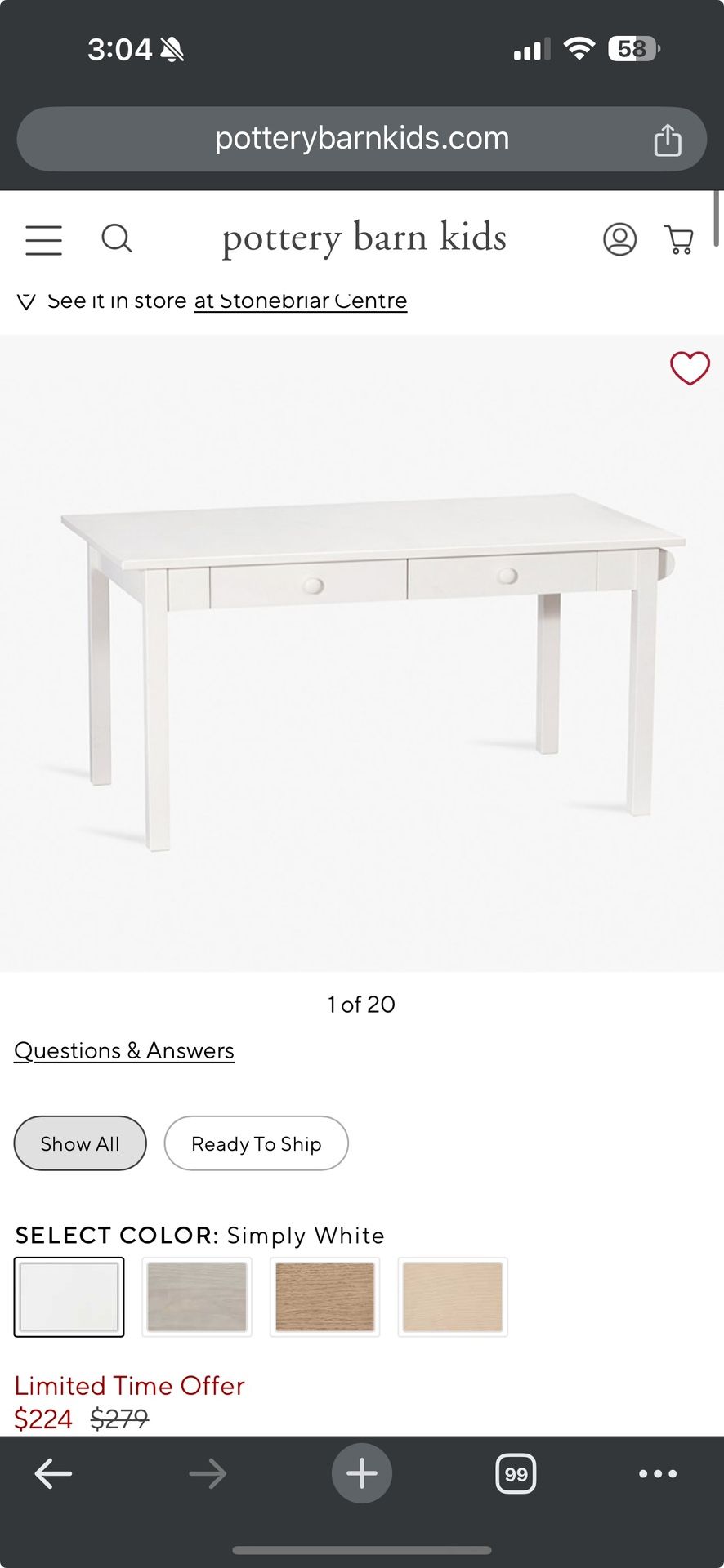Image resolution: width=724 pixels, height=1568 pixels.
Task: Open Questions & Answers link
Action: [x=124, y=1050]
